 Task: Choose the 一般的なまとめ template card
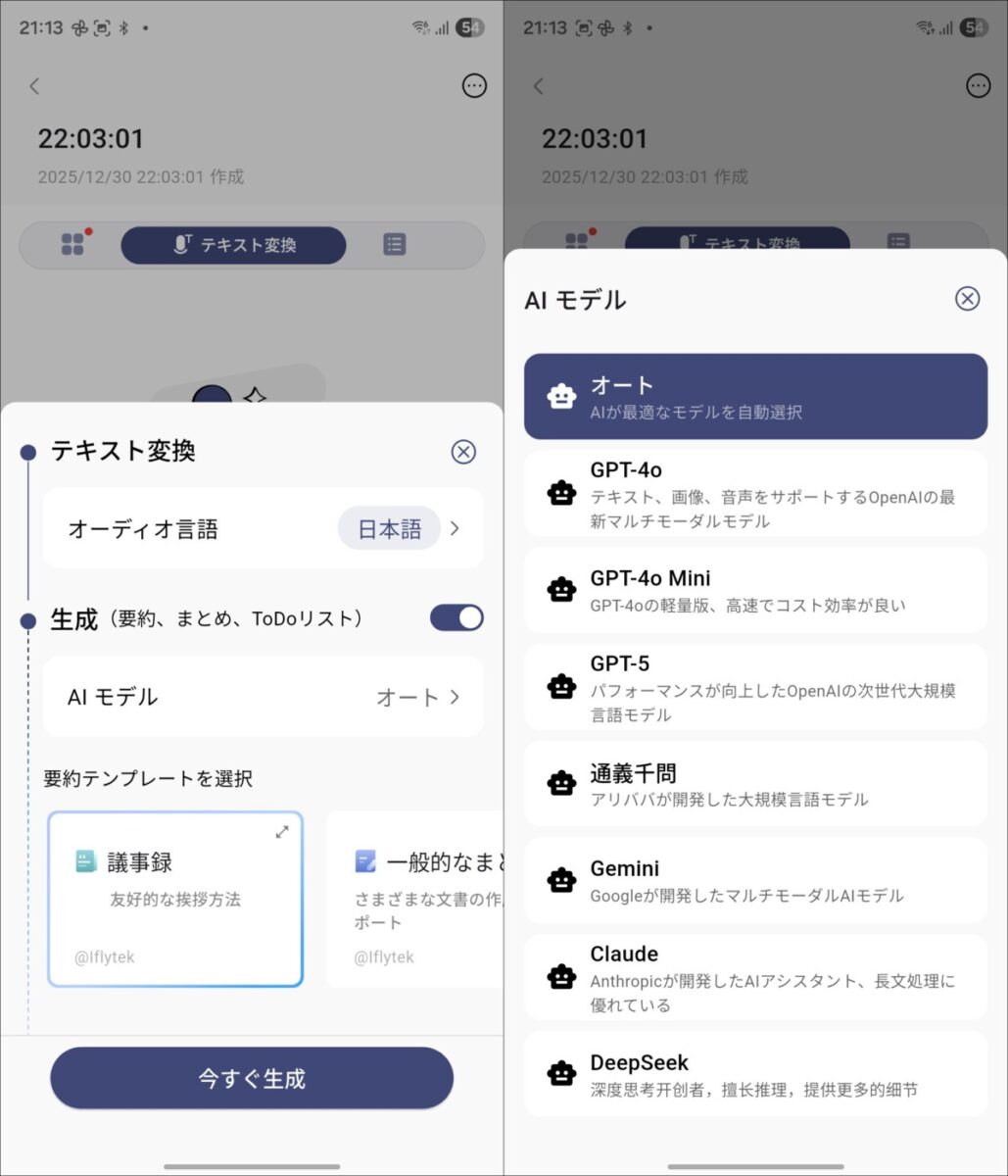coord(415,899)
